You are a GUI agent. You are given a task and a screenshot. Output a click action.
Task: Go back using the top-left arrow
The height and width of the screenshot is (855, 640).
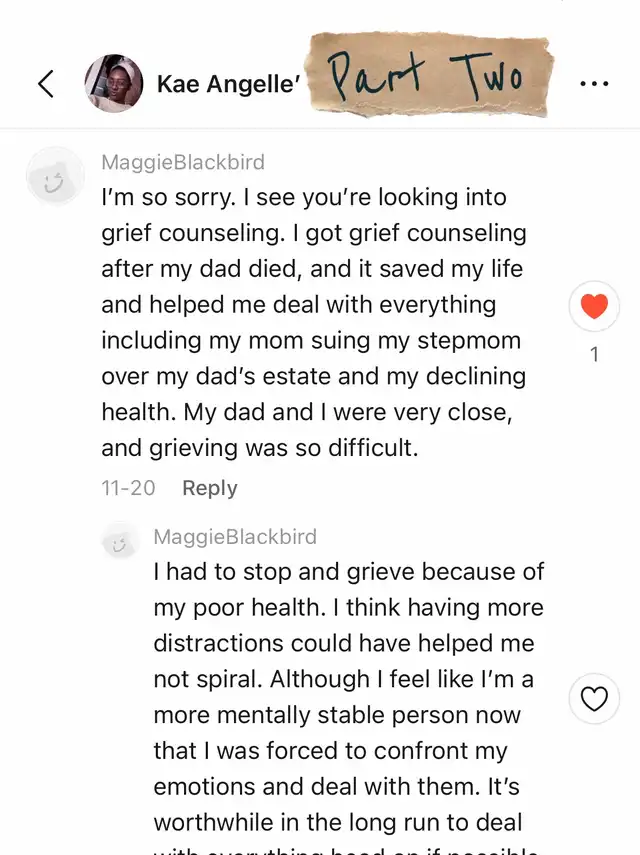click(x=46, y=84)
